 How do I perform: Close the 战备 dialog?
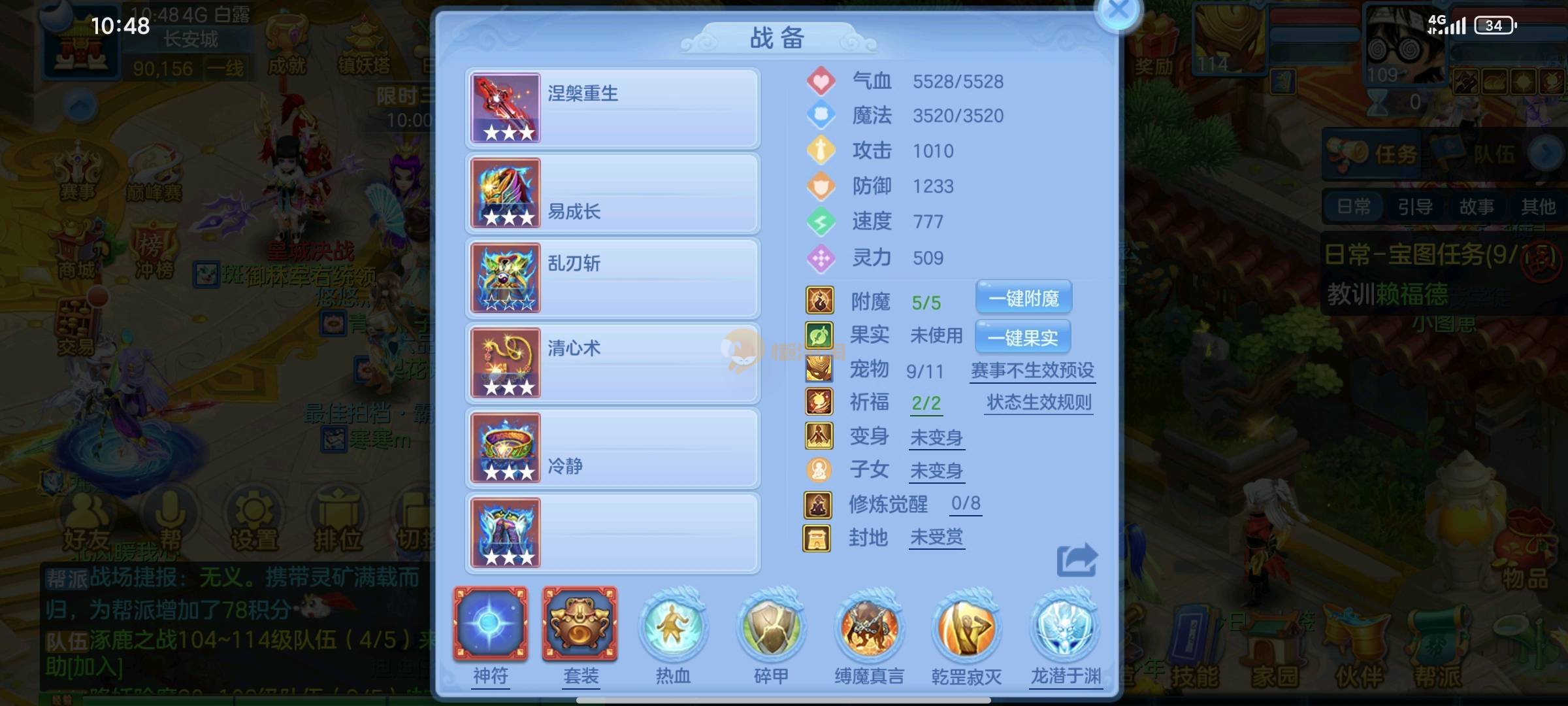tap(1118, 12)
